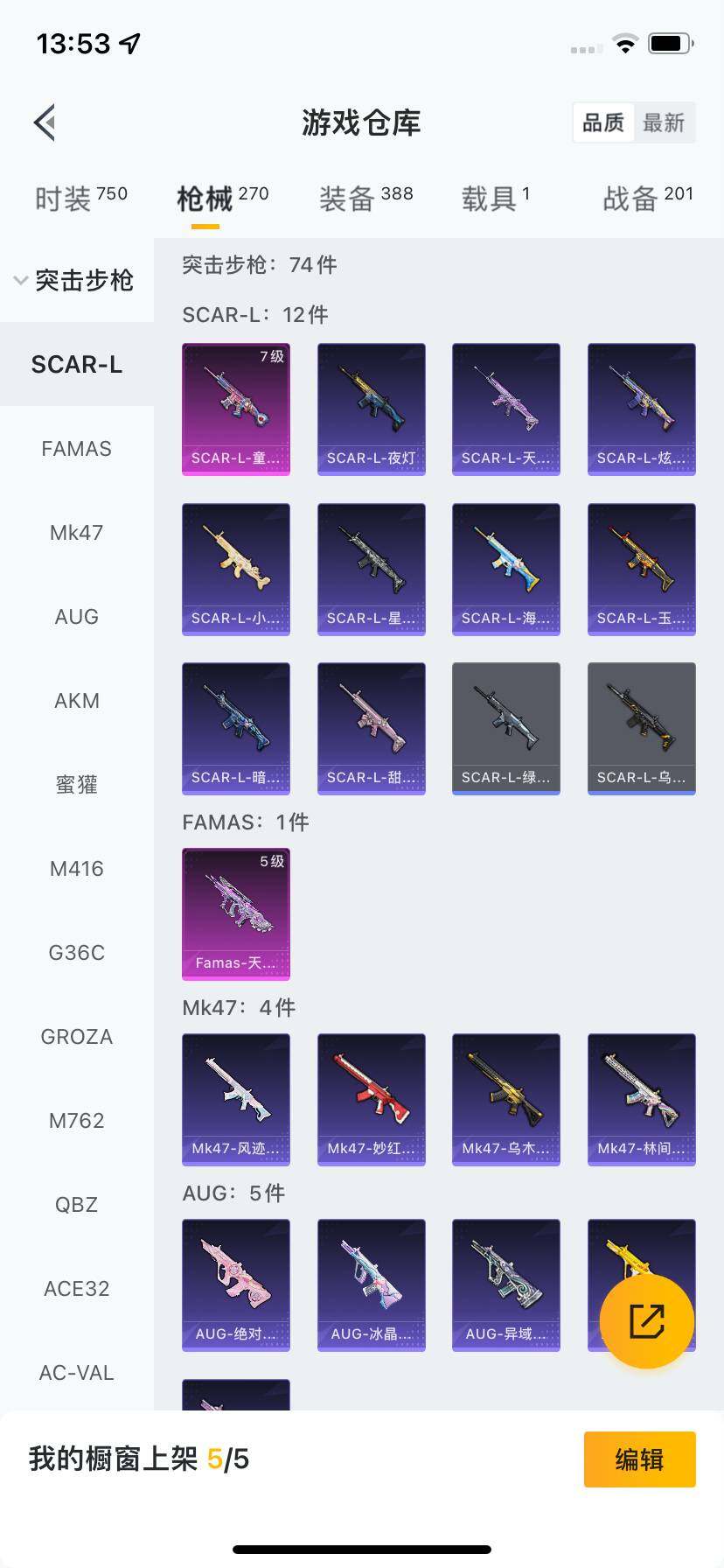This screenshot has width=724, height=1568.
Task: Open the Mk47-妙红 skin
Action: (372, 1099)
